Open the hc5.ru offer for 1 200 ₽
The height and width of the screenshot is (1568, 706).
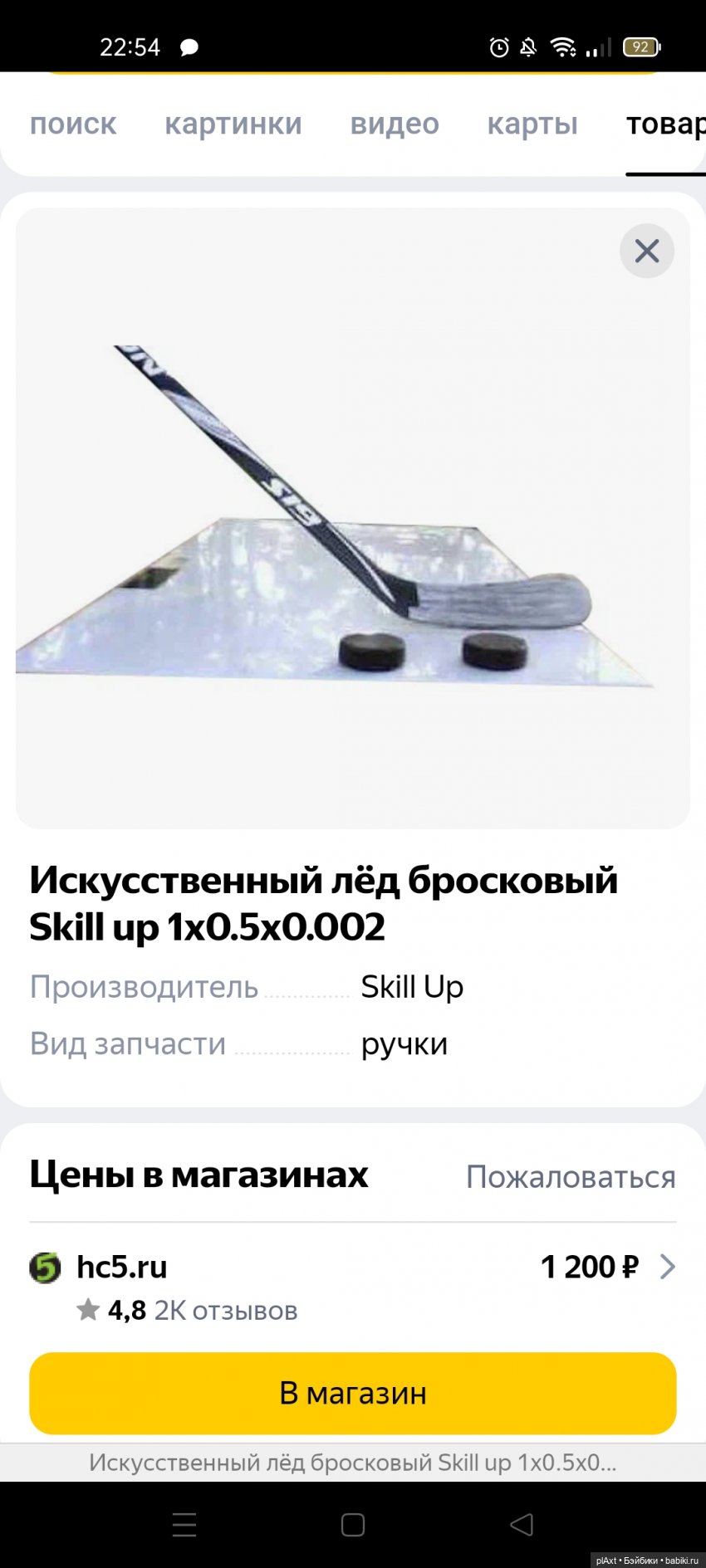353,1268
